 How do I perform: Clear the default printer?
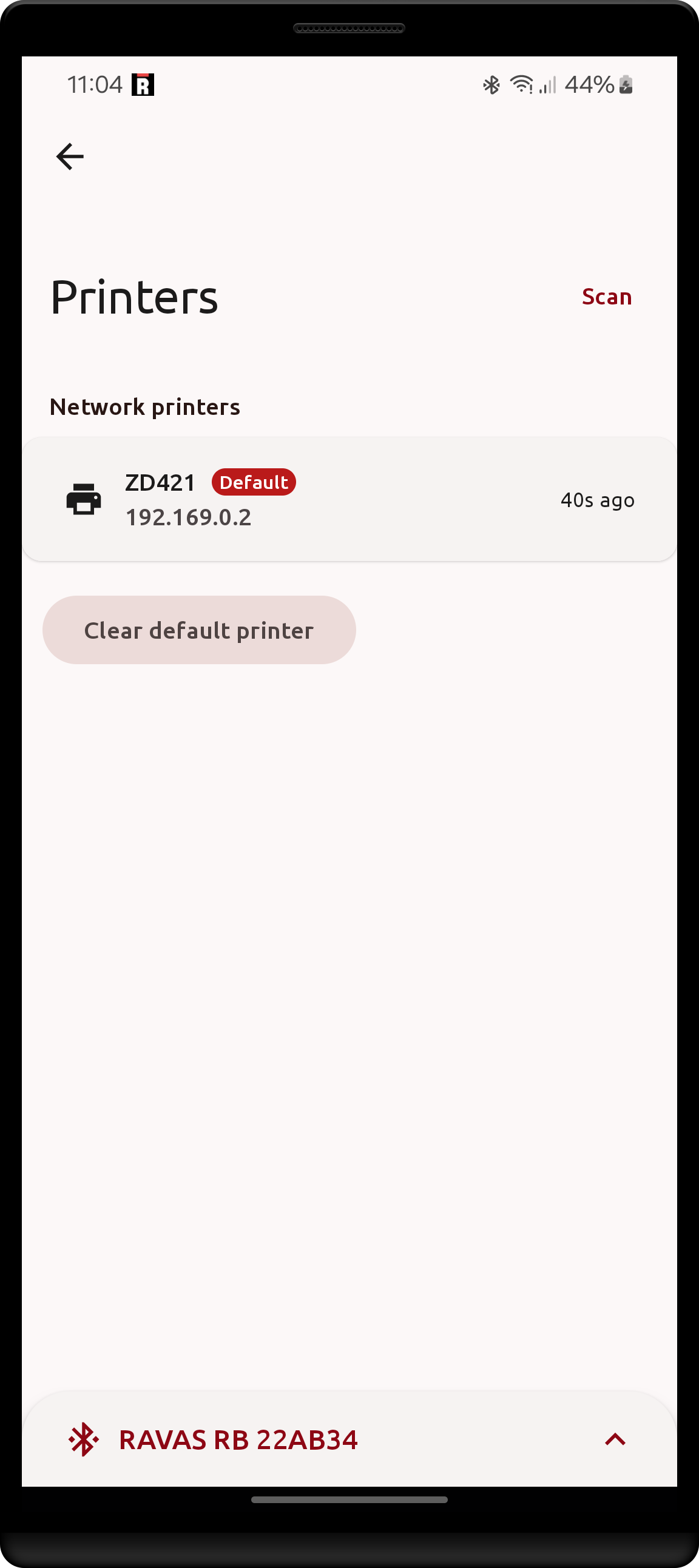[199, 630]
